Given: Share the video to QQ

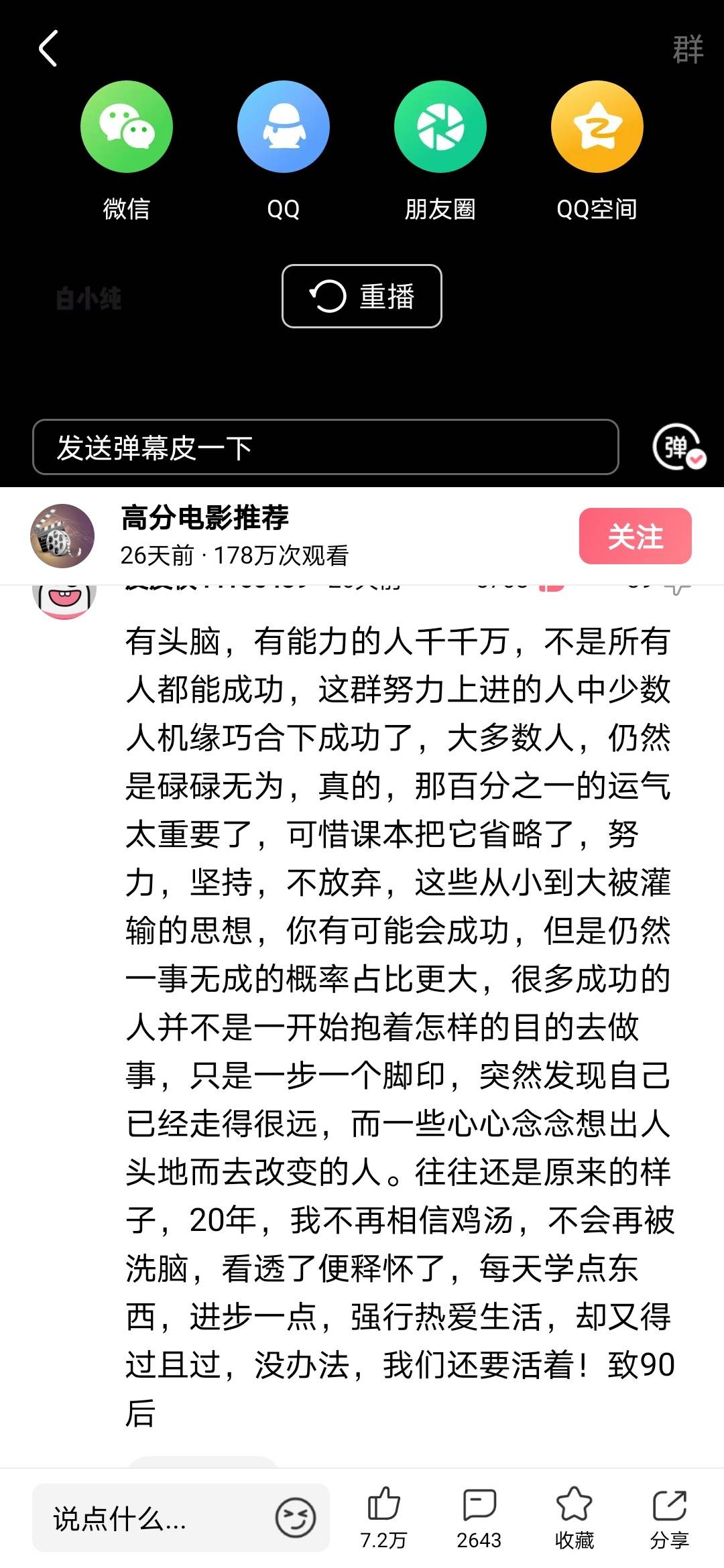Looking at the screenshot, I should (x=283, y=127).
